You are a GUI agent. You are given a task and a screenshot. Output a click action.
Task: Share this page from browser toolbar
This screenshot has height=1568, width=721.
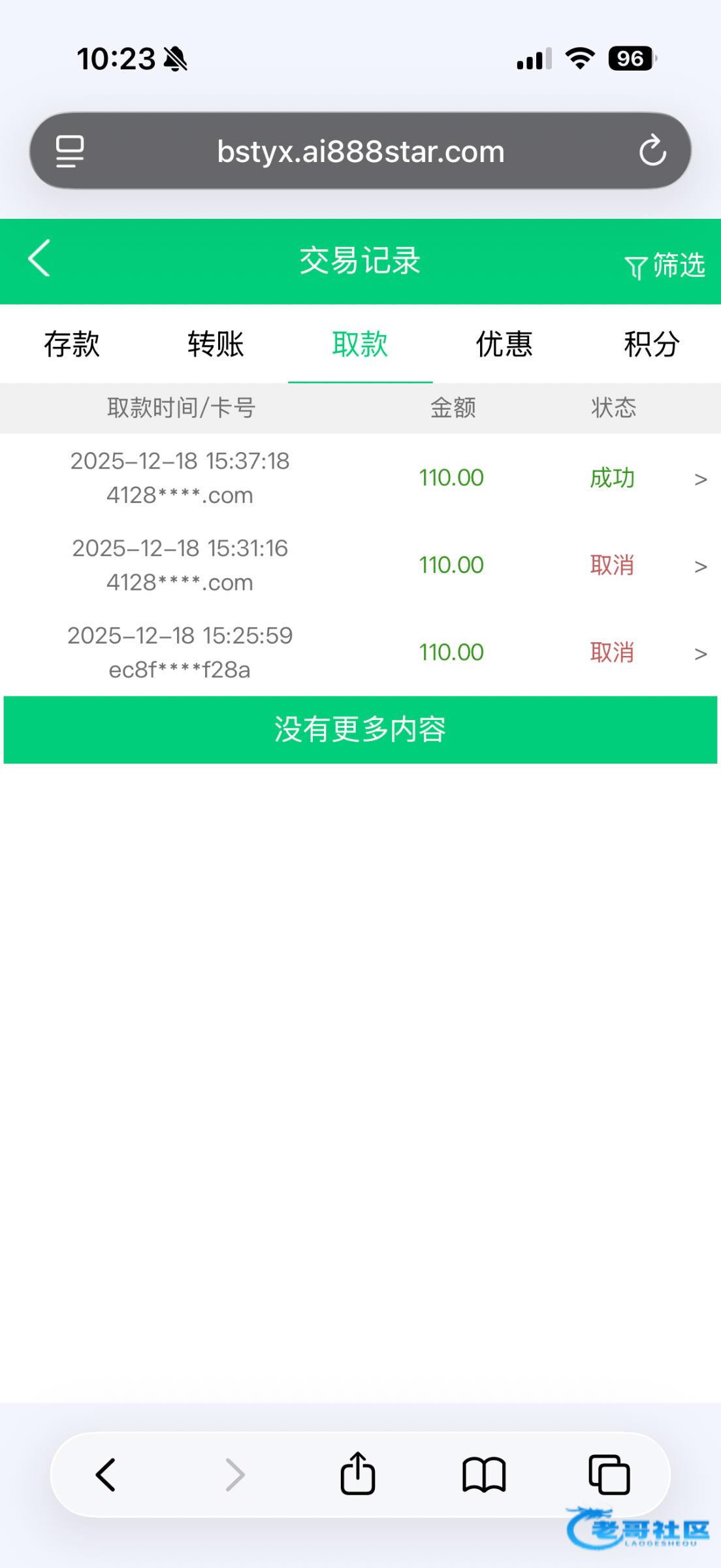click(x=357, y=1474)
